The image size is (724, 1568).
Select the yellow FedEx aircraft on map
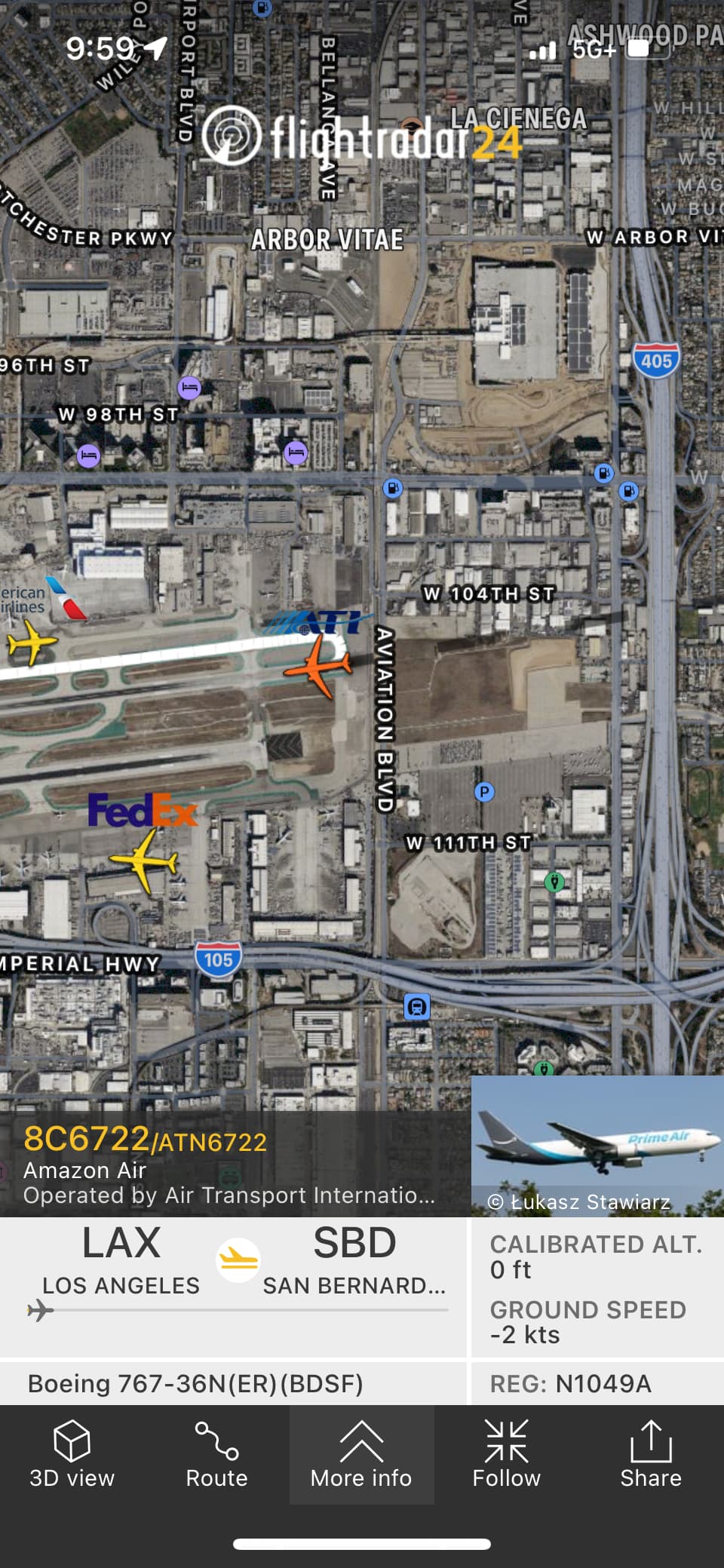tap(145, 860)
